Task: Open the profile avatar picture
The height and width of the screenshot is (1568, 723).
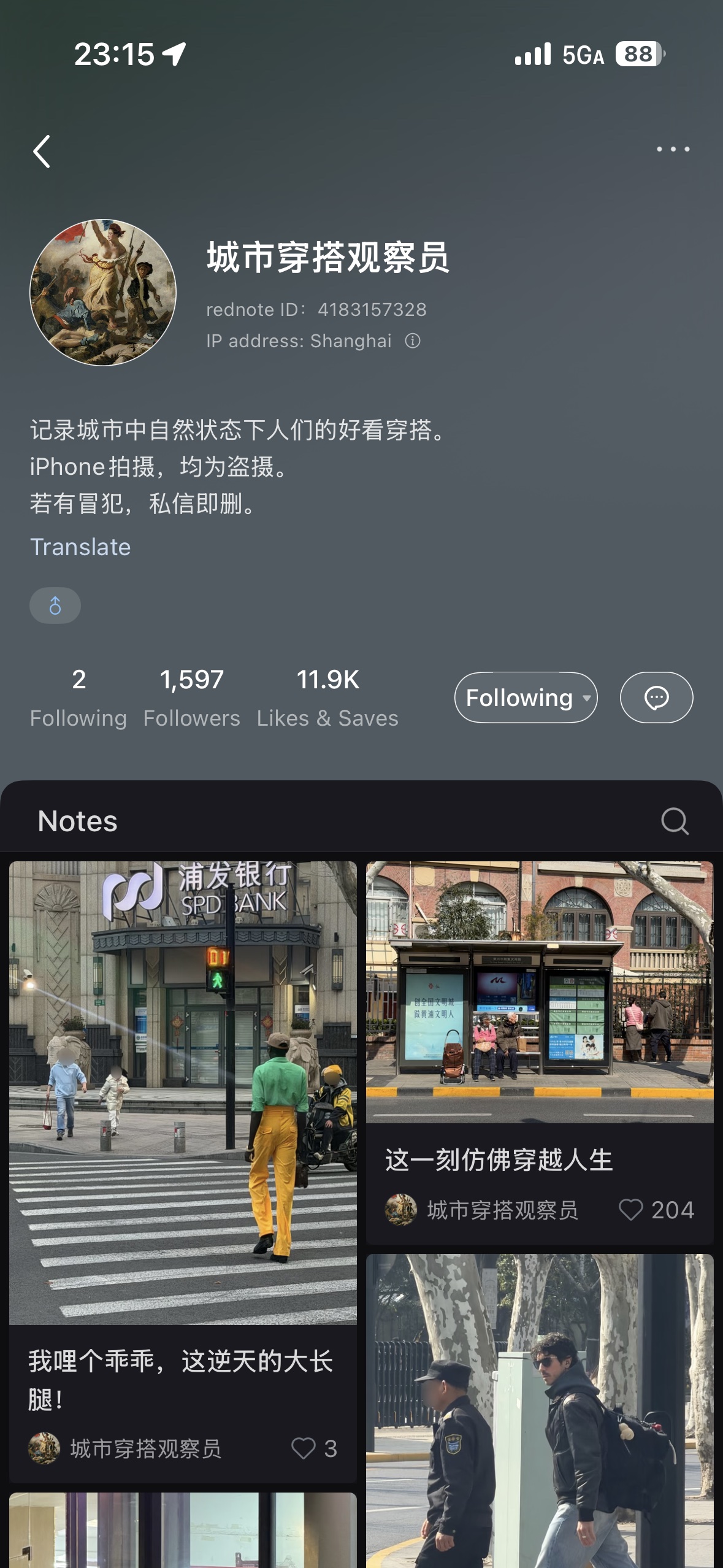Action: click(103, 292)
